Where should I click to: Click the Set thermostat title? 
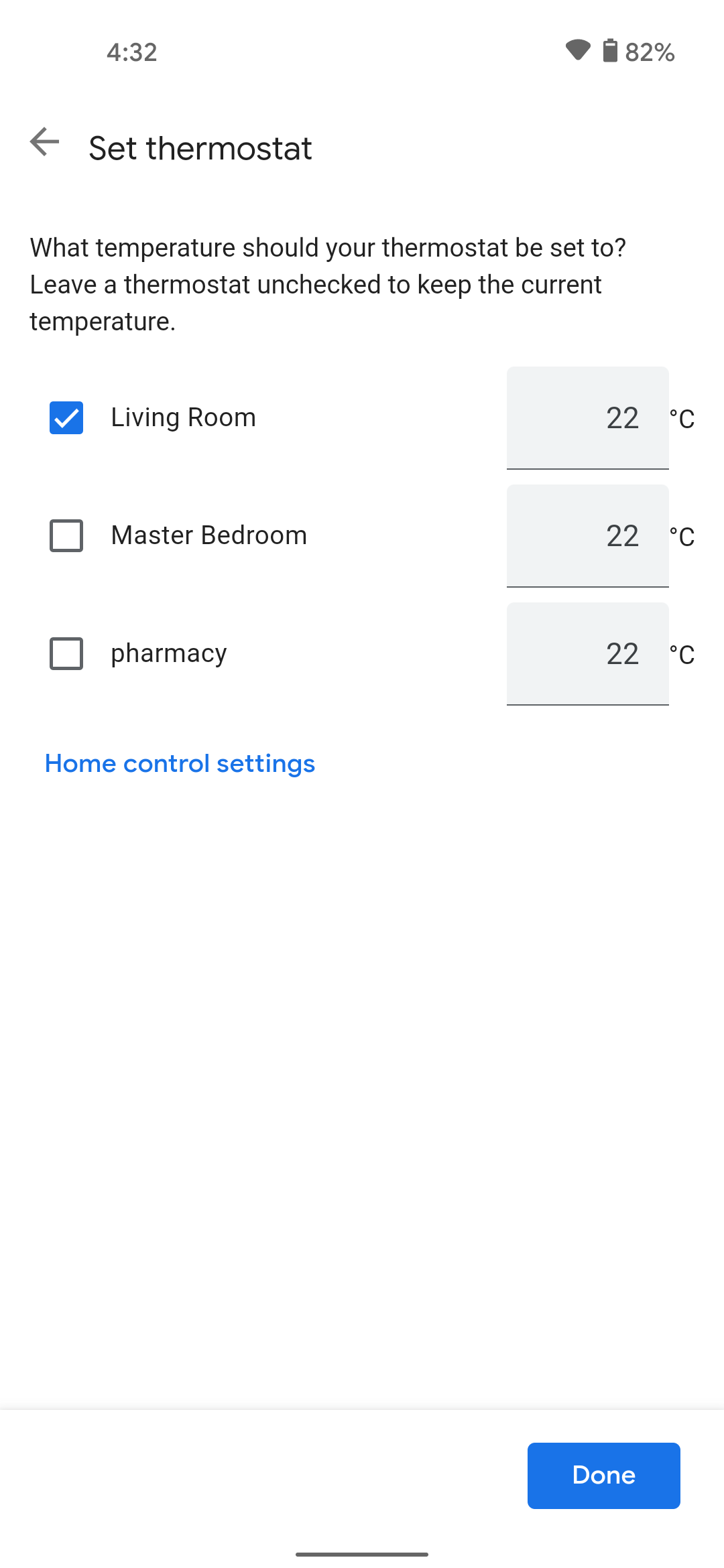(x=200, y=147)
